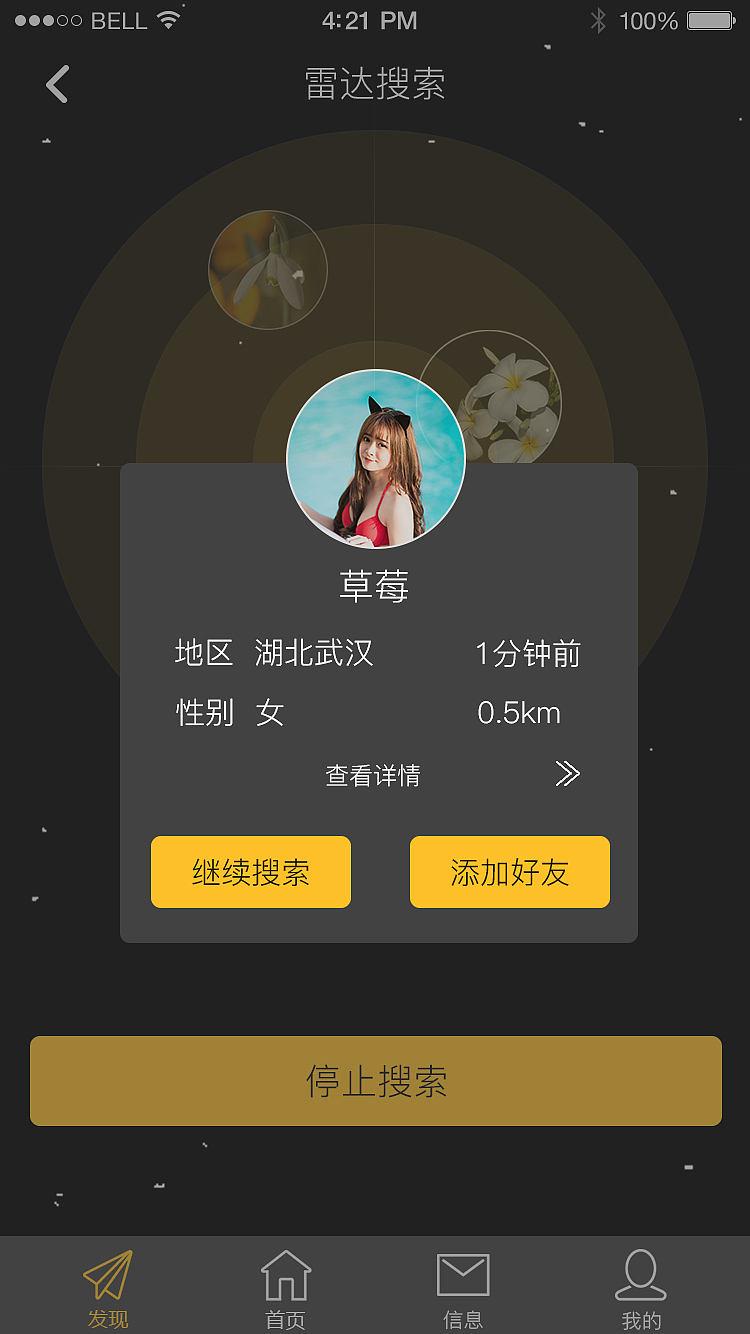Viewport: 750px width, 1334px height.
Task: Select the snowdrop flower avatar on radar
Action: point(267,268)
